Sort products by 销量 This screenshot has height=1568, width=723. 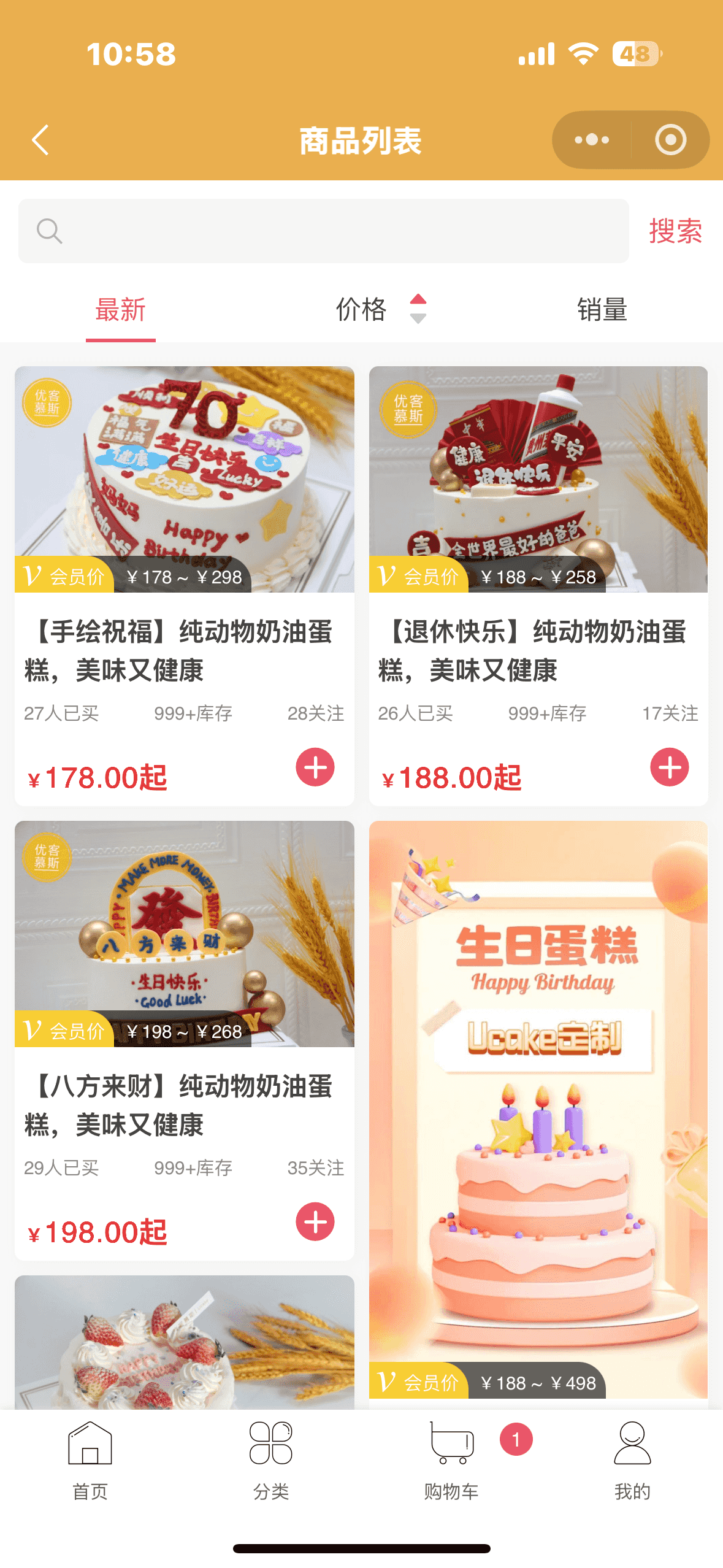tap(602, 310)
